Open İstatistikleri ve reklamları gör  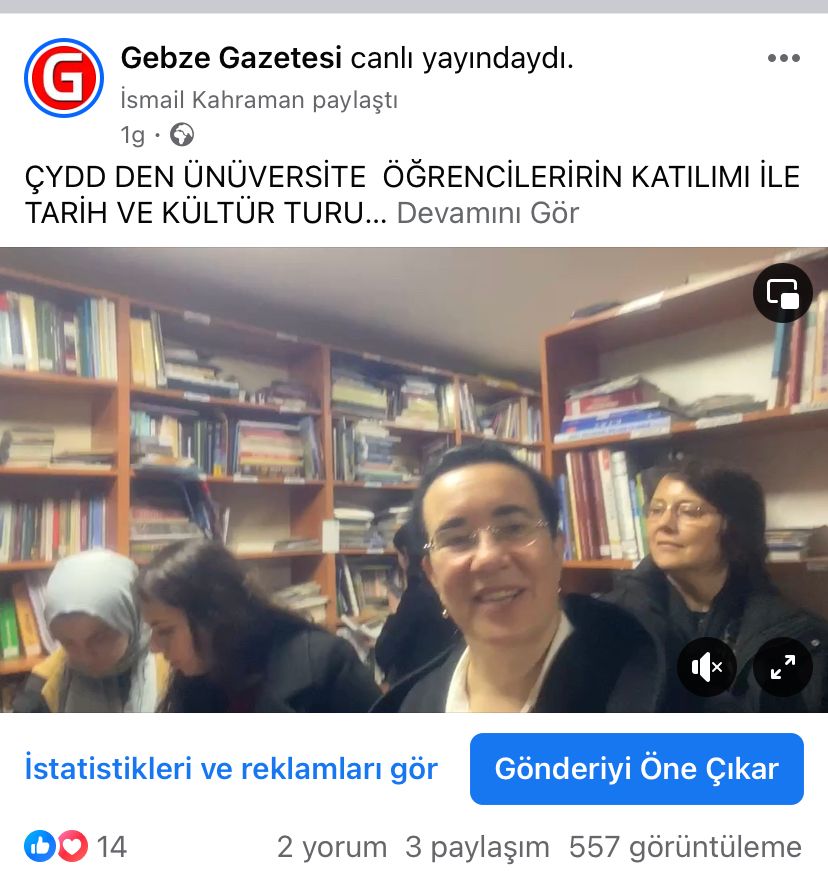point(231,769)
